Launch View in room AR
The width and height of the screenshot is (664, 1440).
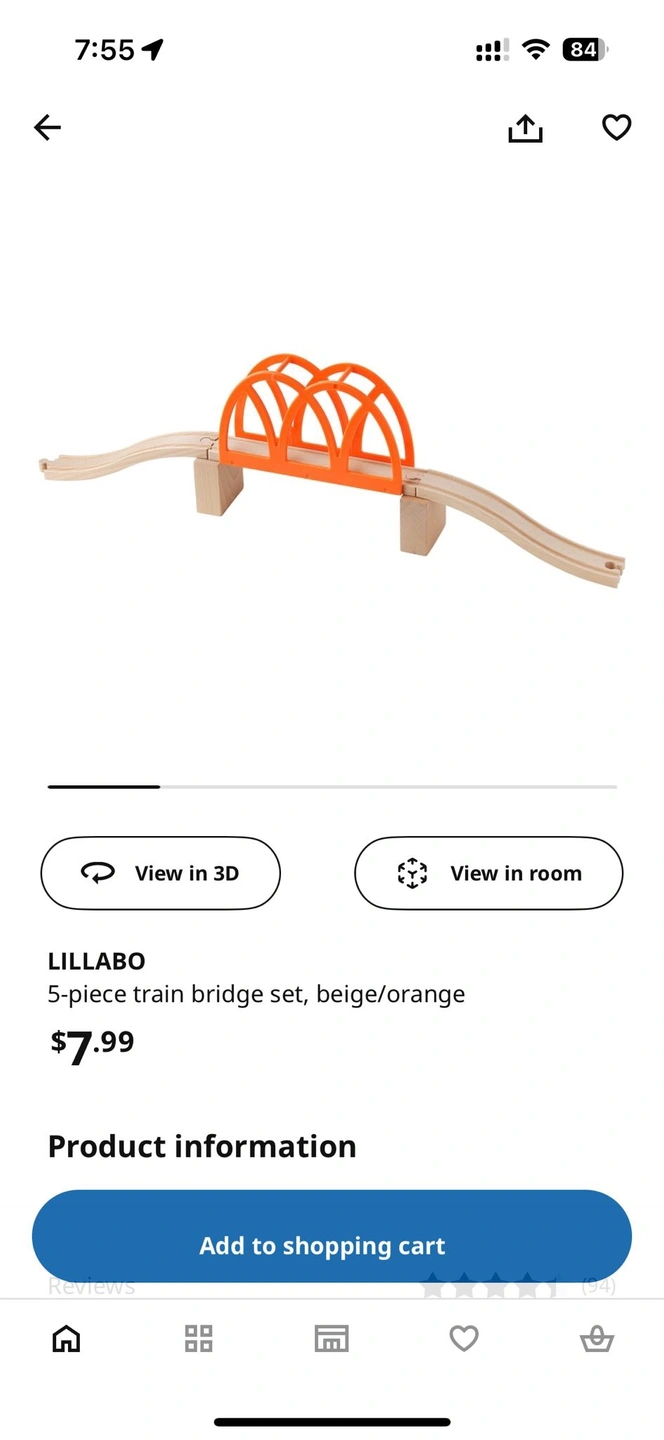click(x=489, y=873)
